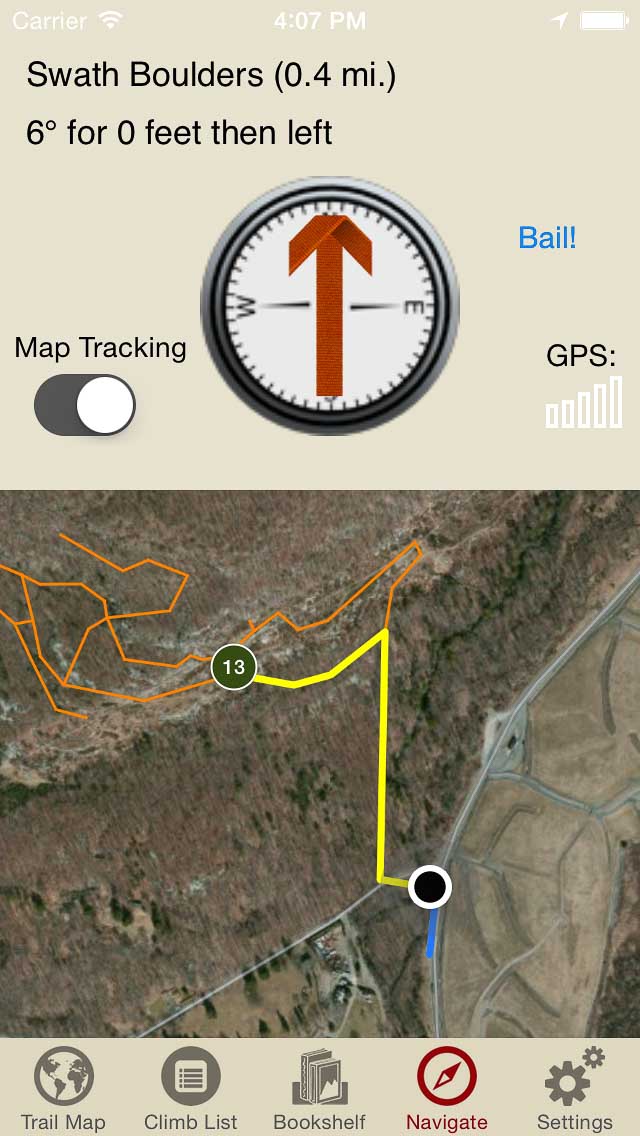Image resolution: width=640 pixels, height=1136 pixels.
Task: Toggle the Map Tracking switch
Action: click(85, 405)
